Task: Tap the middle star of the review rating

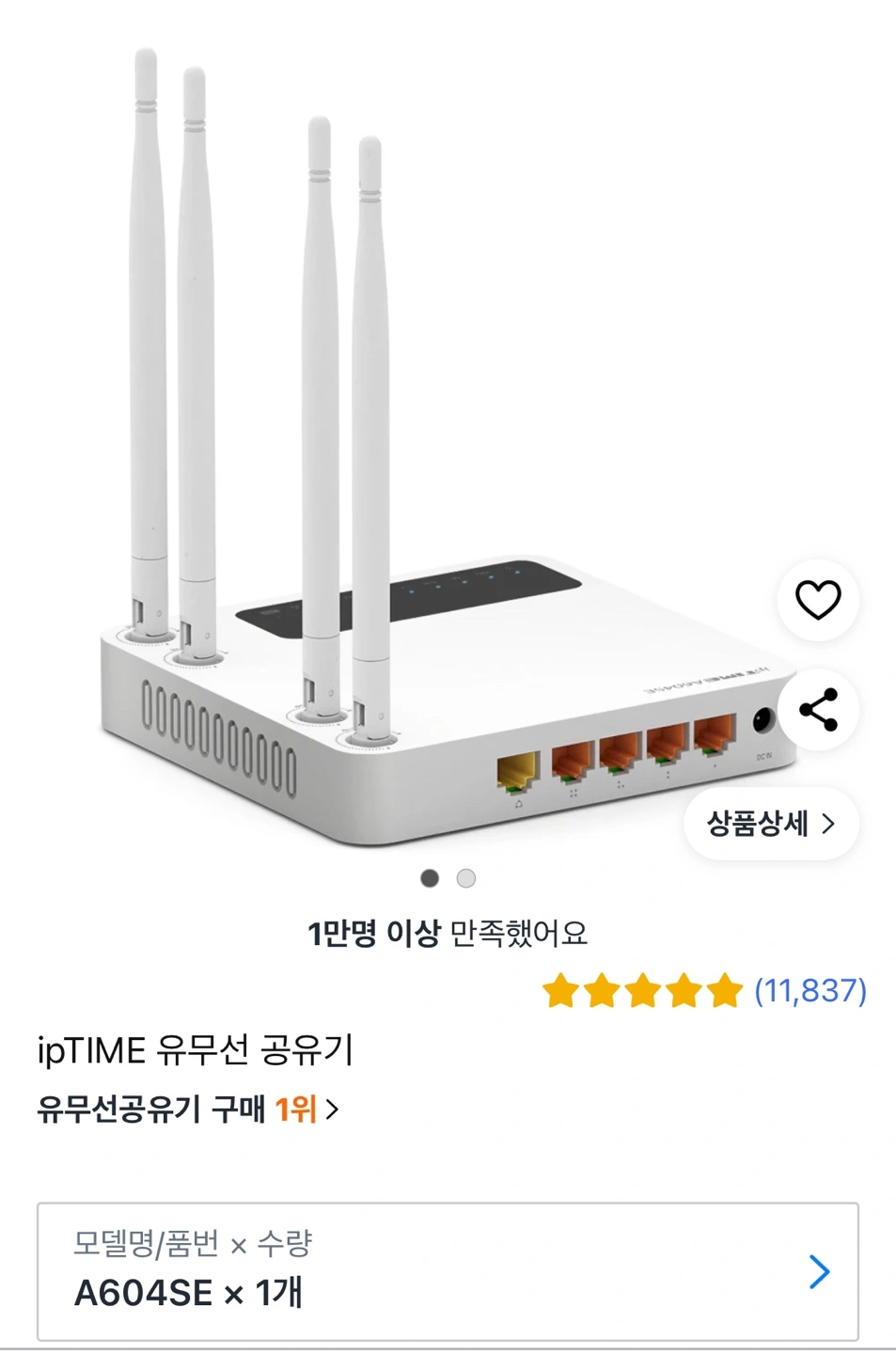Action: pyautogui.click(x=643, y=990)
